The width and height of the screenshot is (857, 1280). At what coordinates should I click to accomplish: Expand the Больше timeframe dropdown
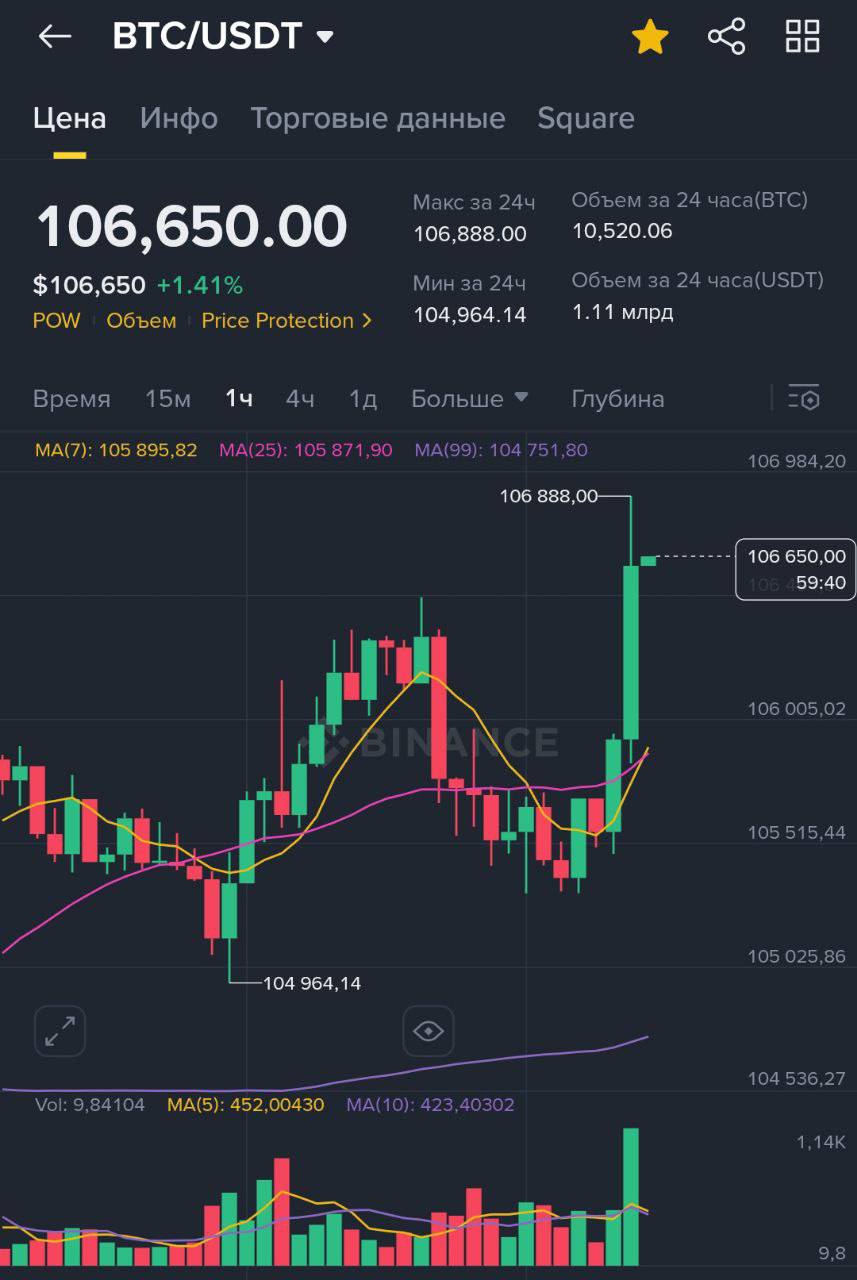[469, 399]
